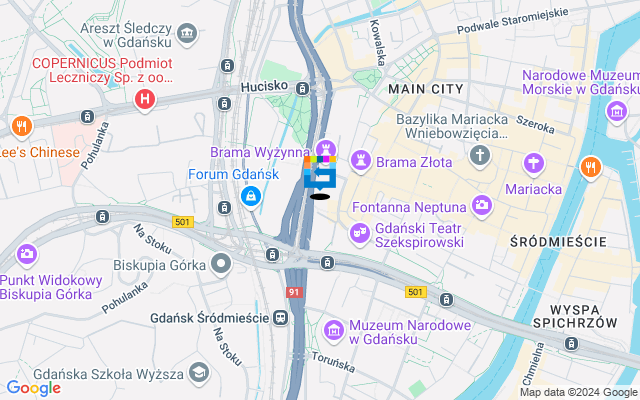The height and width of the screenshot is (400, 640).
Task: Tap the Hucisko tram stop icon
Action: 302,88
